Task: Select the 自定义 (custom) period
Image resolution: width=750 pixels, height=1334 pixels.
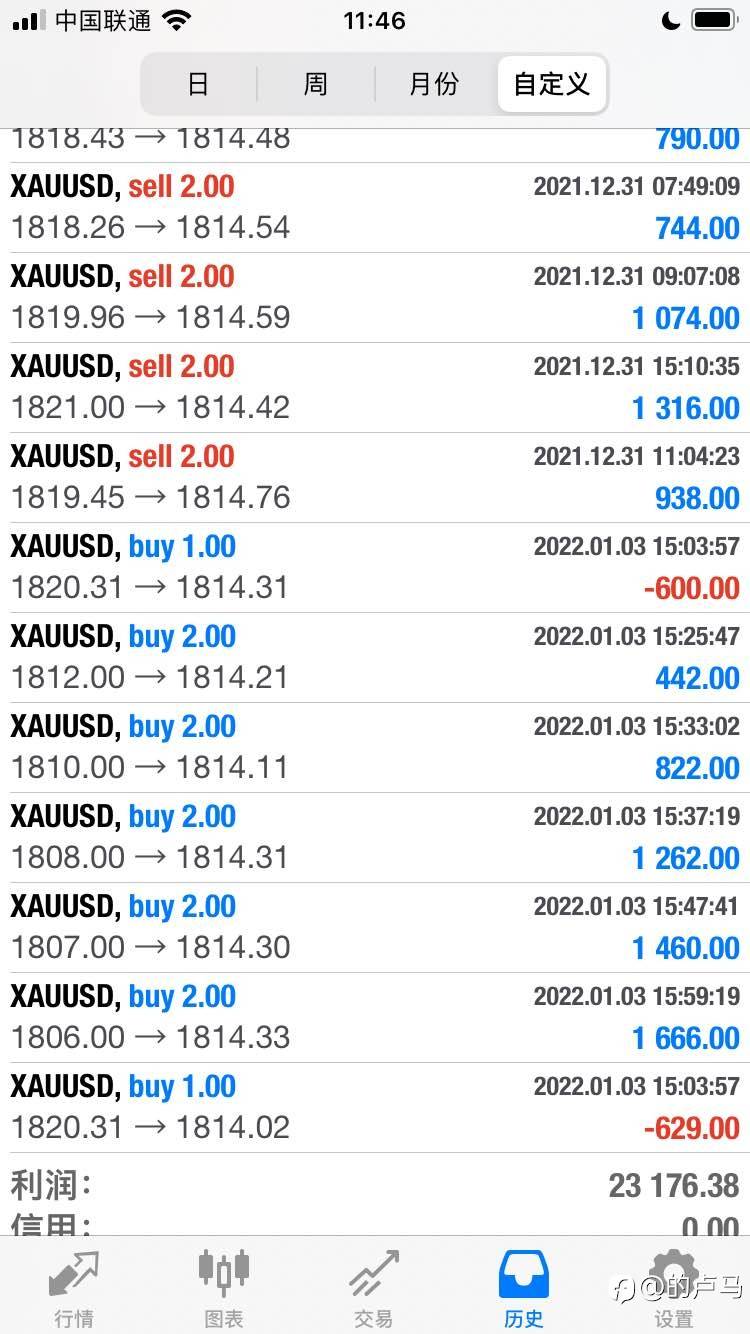Action: [552, 84]
